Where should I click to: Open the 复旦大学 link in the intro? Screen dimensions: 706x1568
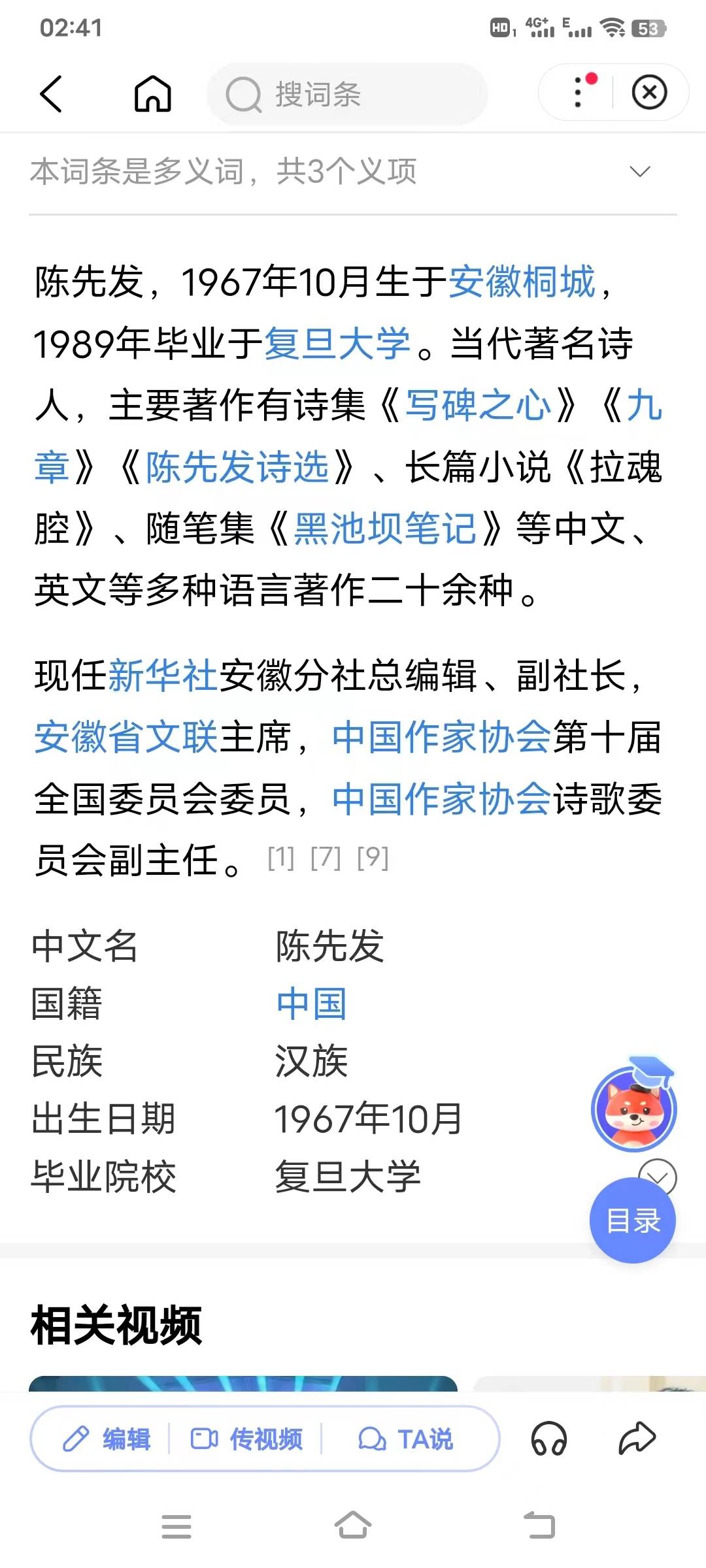click(337, 344)
